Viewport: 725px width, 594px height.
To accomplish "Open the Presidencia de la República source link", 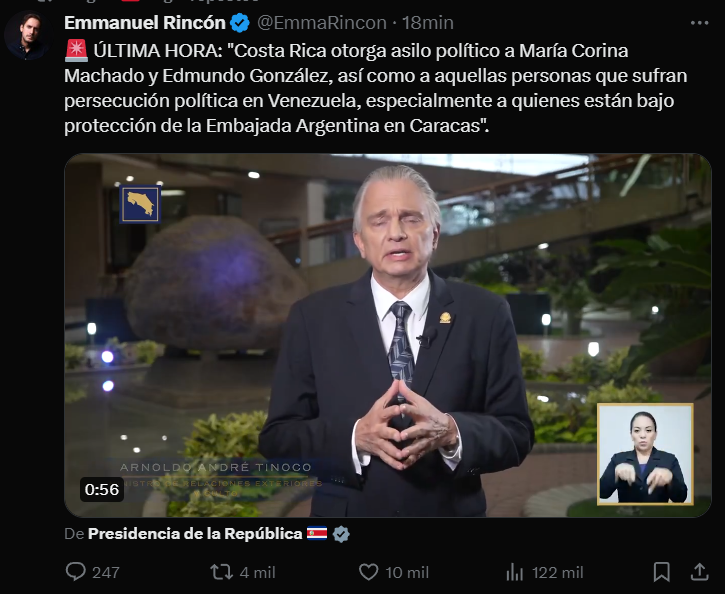I will click(x=195, y=534).
